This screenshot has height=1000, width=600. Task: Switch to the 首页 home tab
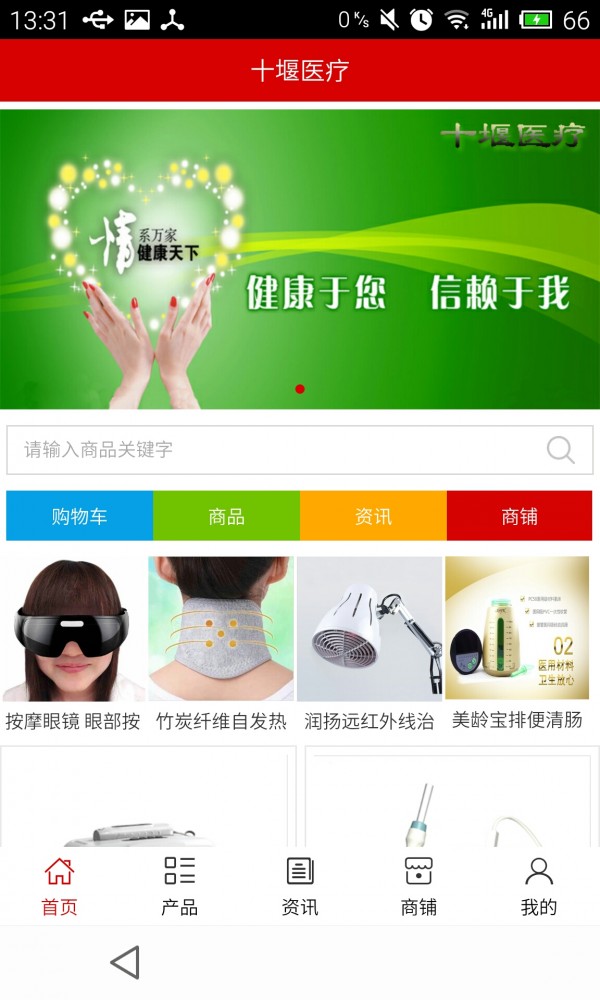(59, 886)
